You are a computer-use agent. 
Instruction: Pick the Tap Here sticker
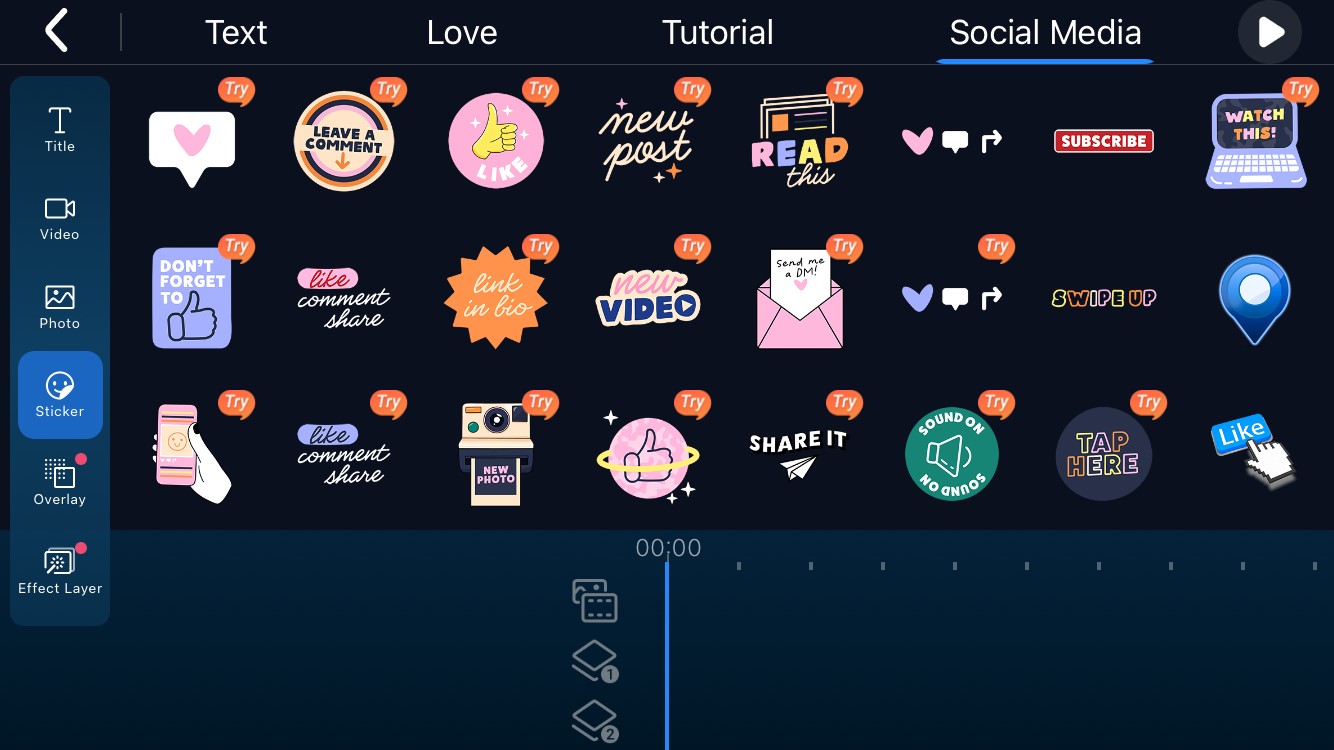pos(1103,454)
